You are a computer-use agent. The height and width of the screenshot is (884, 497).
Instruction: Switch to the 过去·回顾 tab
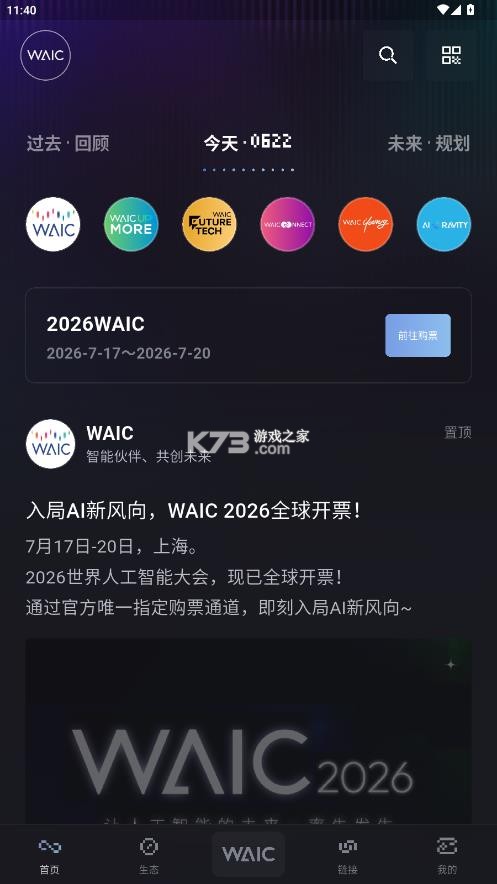coord(68,143)
